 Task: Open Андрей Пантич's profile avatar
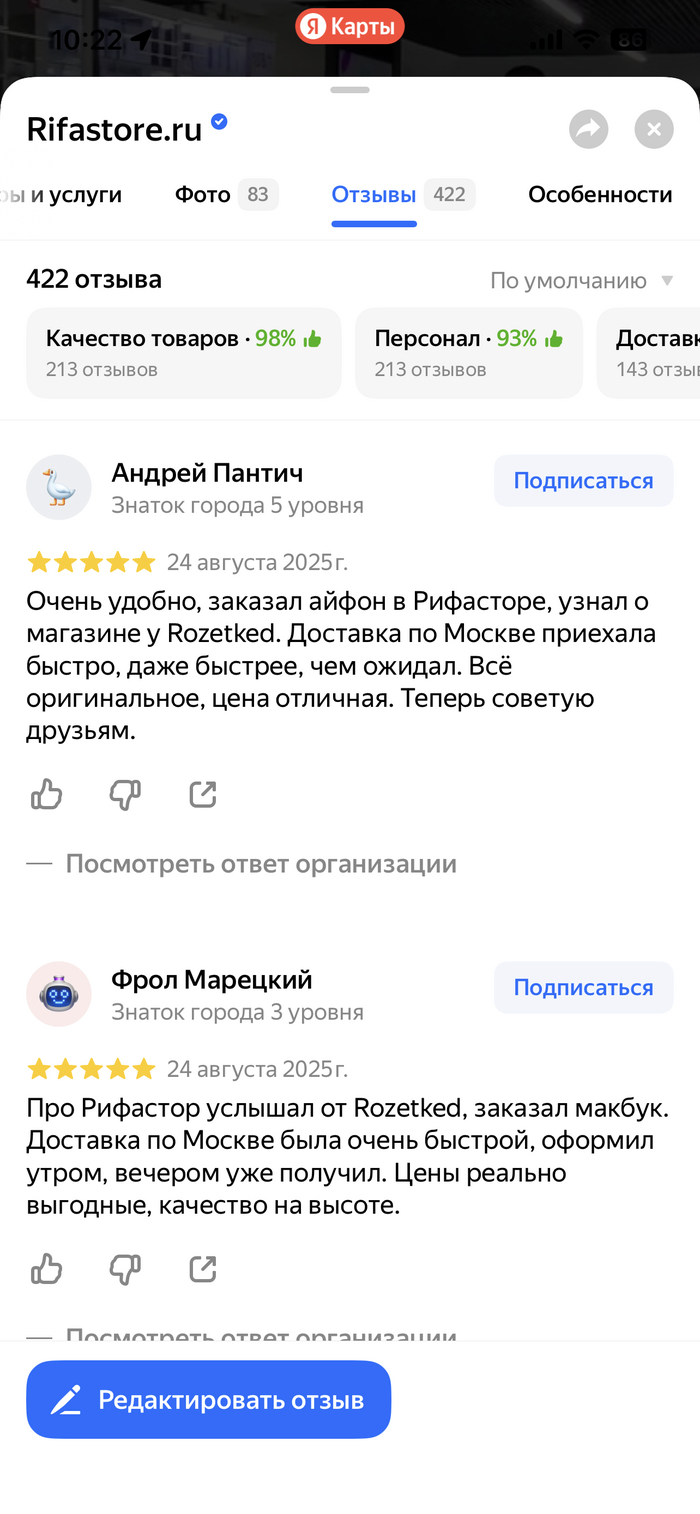[59, 488]
